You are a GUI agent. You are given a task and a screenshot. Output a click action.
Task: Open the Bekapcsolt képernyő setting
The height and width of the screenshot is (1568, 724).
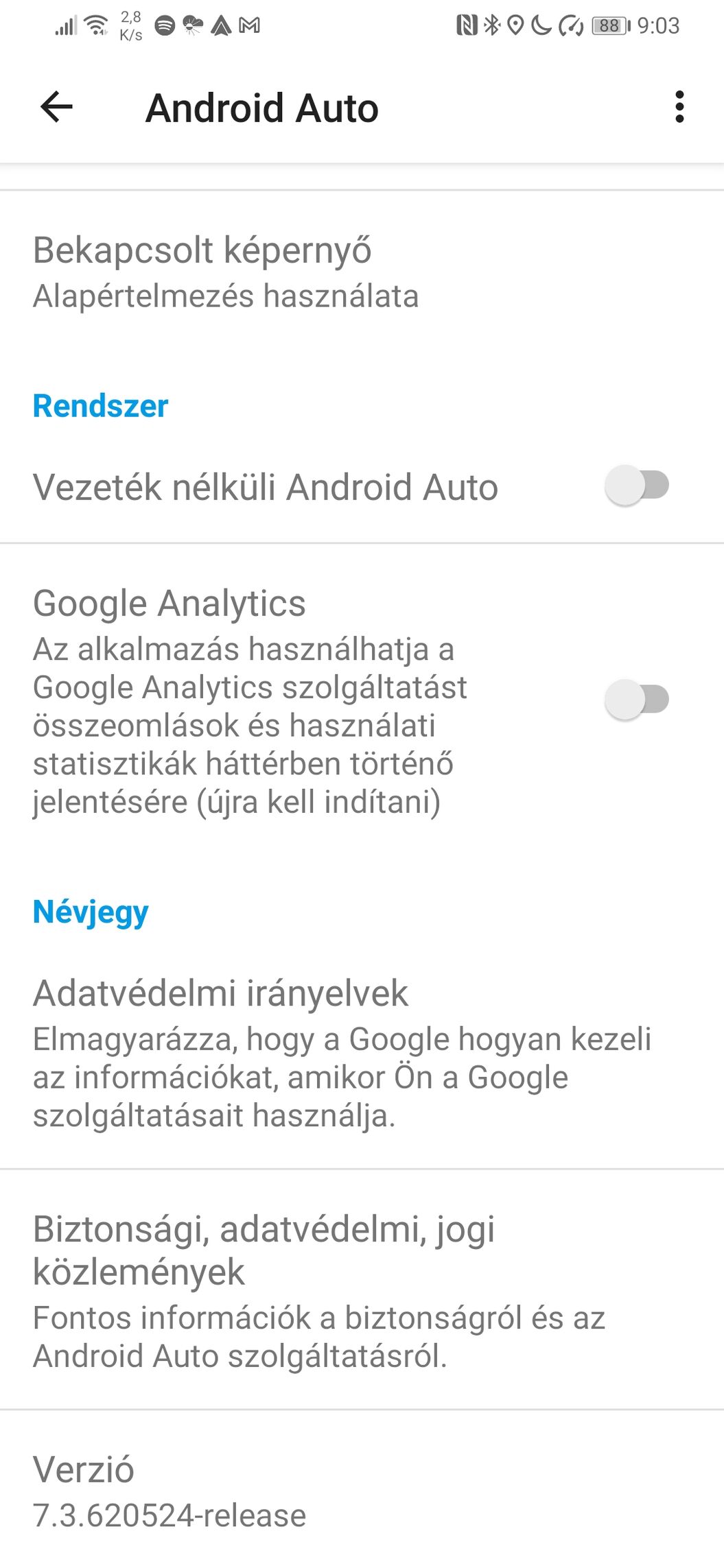(x=362, y=272)
